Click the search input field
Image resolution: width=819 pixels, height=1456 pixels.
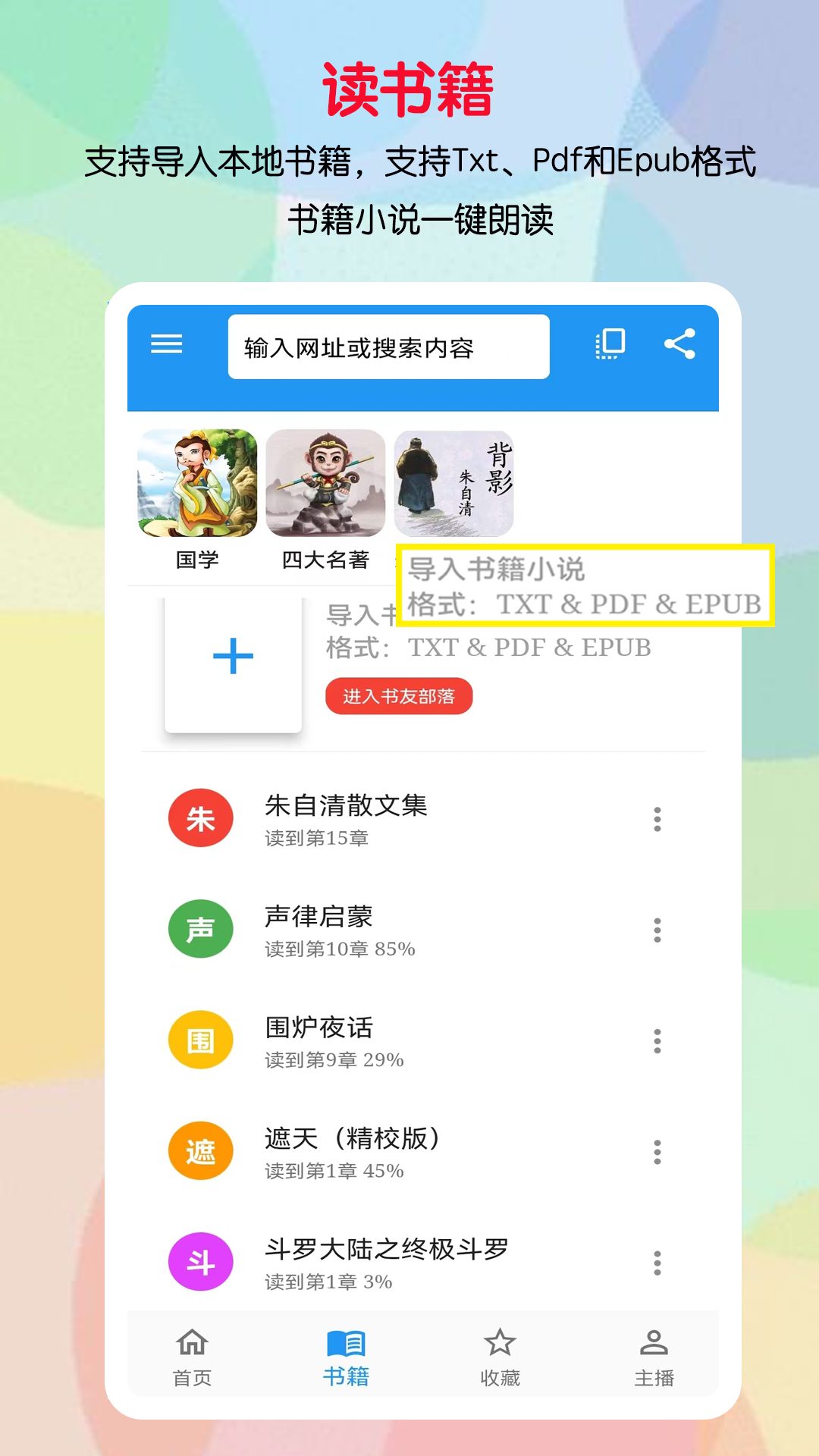(389, 347)
